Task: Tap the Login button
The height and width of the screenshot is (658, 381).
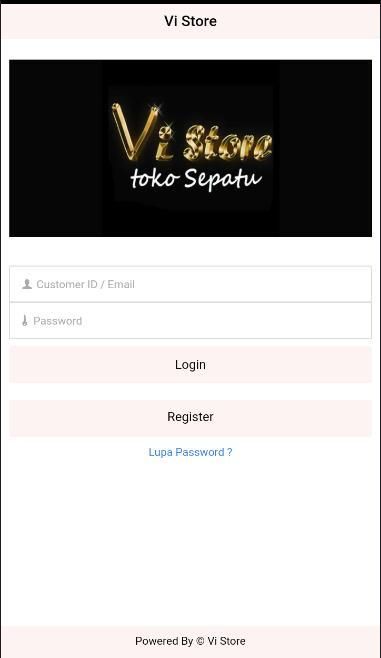Action: click(190, 365)
